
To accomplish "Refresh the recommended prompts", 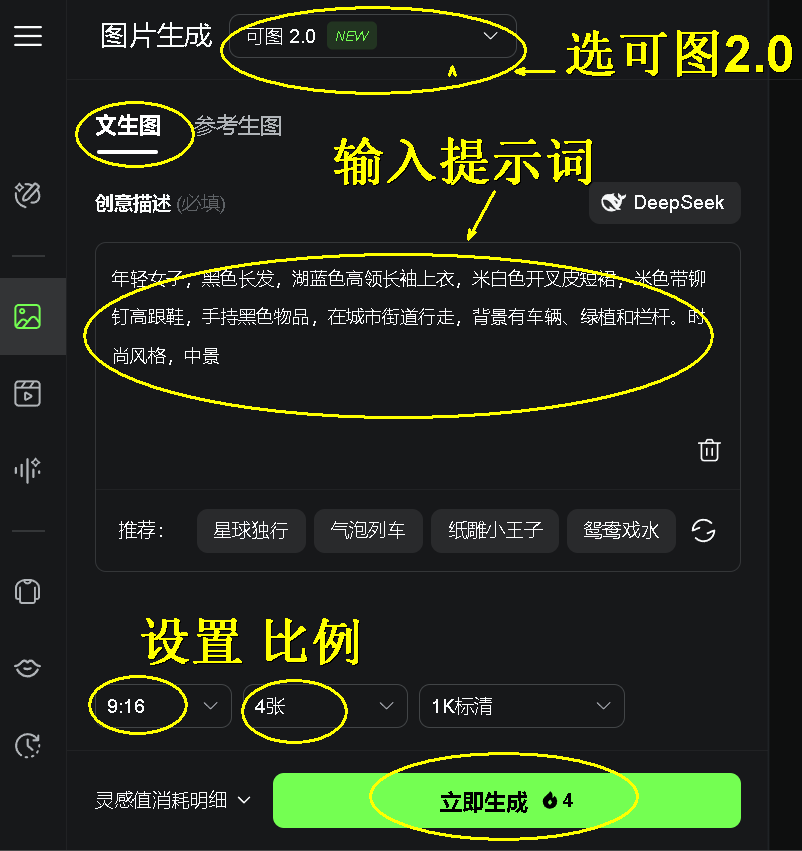I will [x=704, y=530].
